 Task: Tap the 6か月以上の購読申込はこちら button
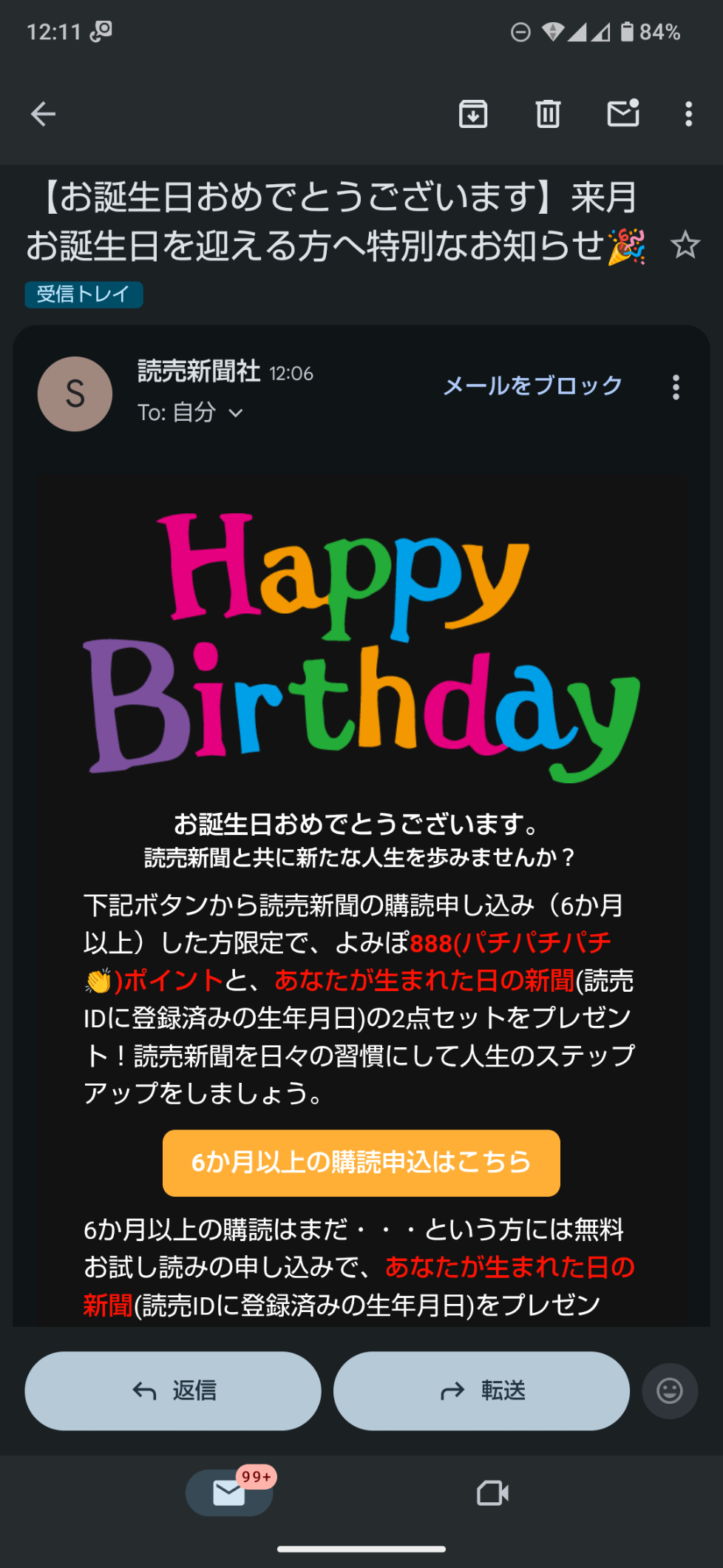[x=361, y=1162]
